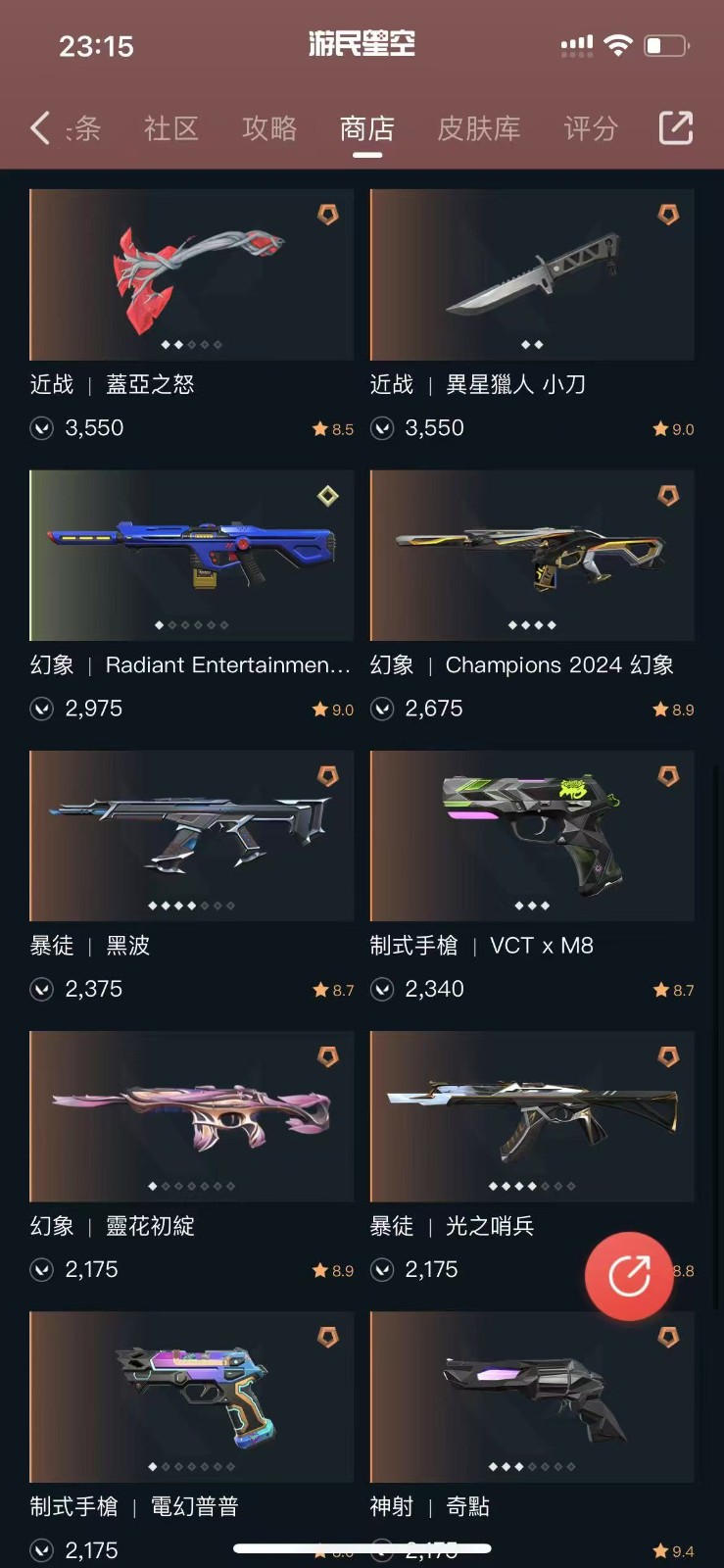
Task: Open the 暴徒 黑波 skin card
Action: click(x=192, y=877)
